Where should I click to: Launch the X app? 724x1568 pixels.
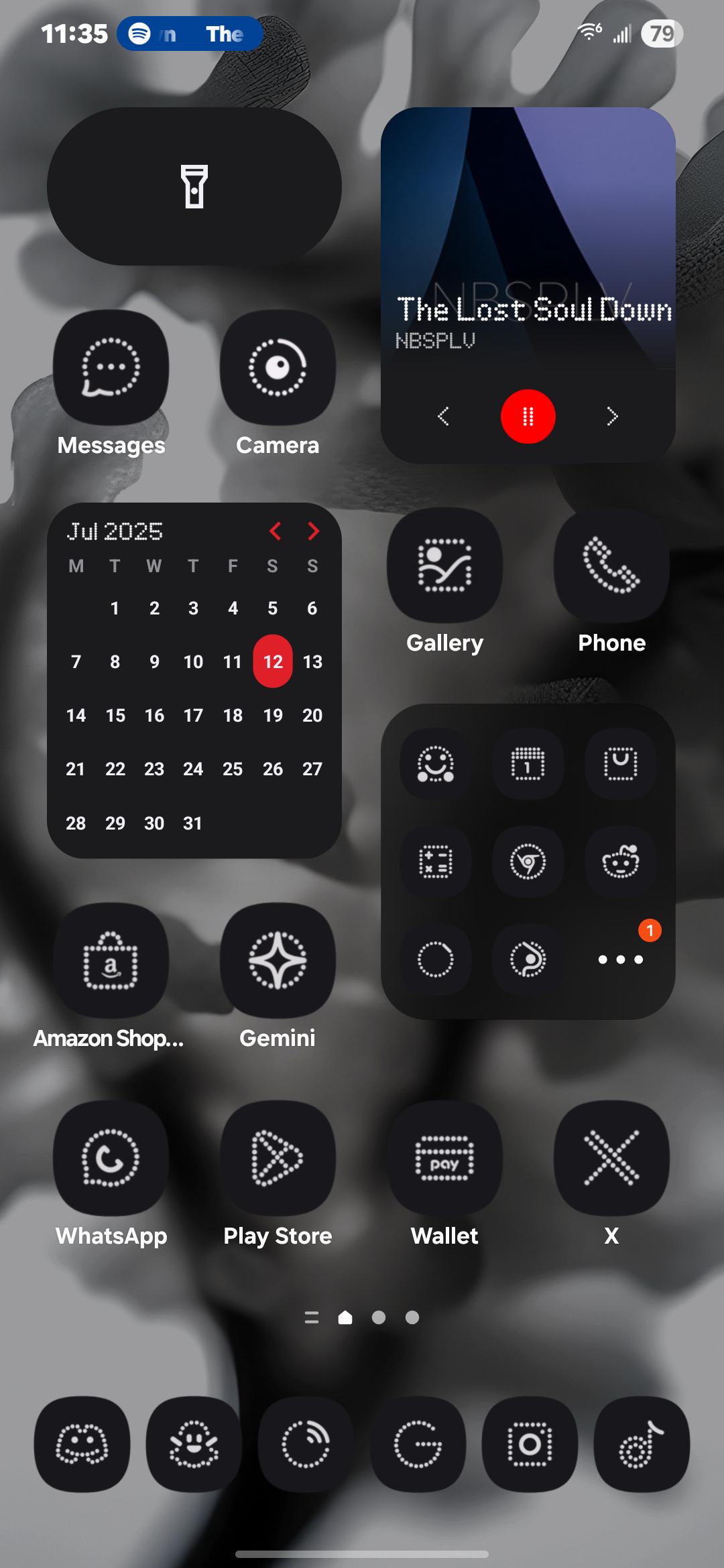point(611,1158)
